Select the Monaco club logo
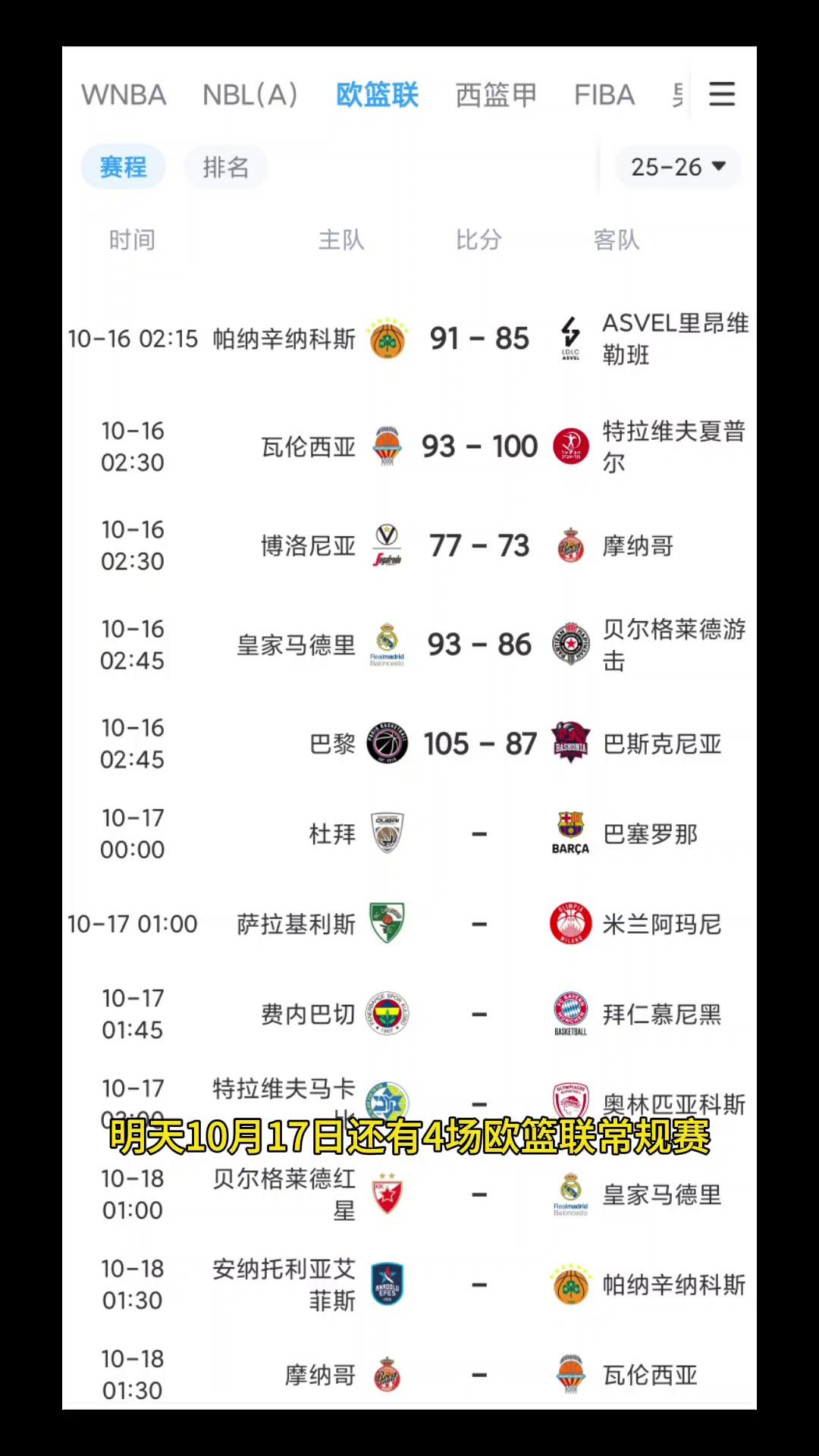This screenshot has height=1456, width=819. (570, 545)
